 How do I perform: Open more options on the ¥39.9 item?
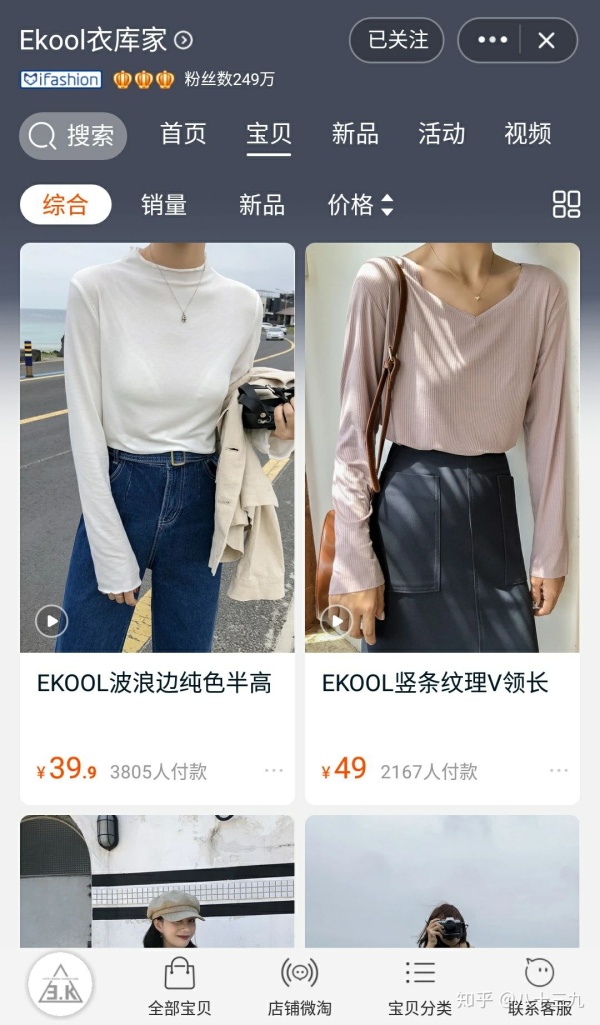point(274,771)
